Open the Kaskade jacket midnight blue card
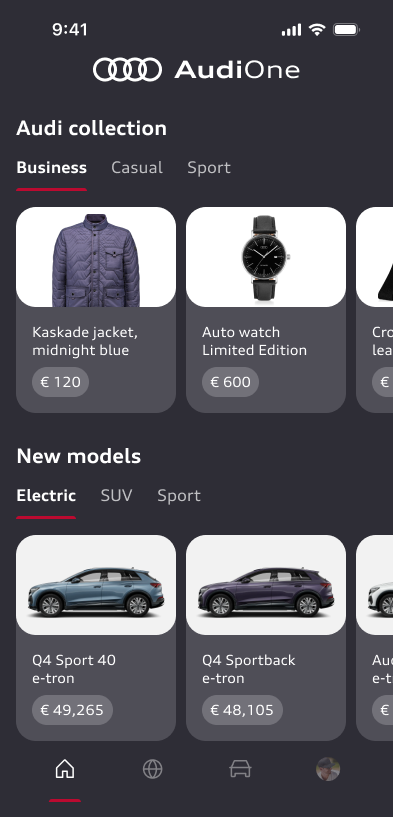The image size is (393, 817). pos(96,310)
